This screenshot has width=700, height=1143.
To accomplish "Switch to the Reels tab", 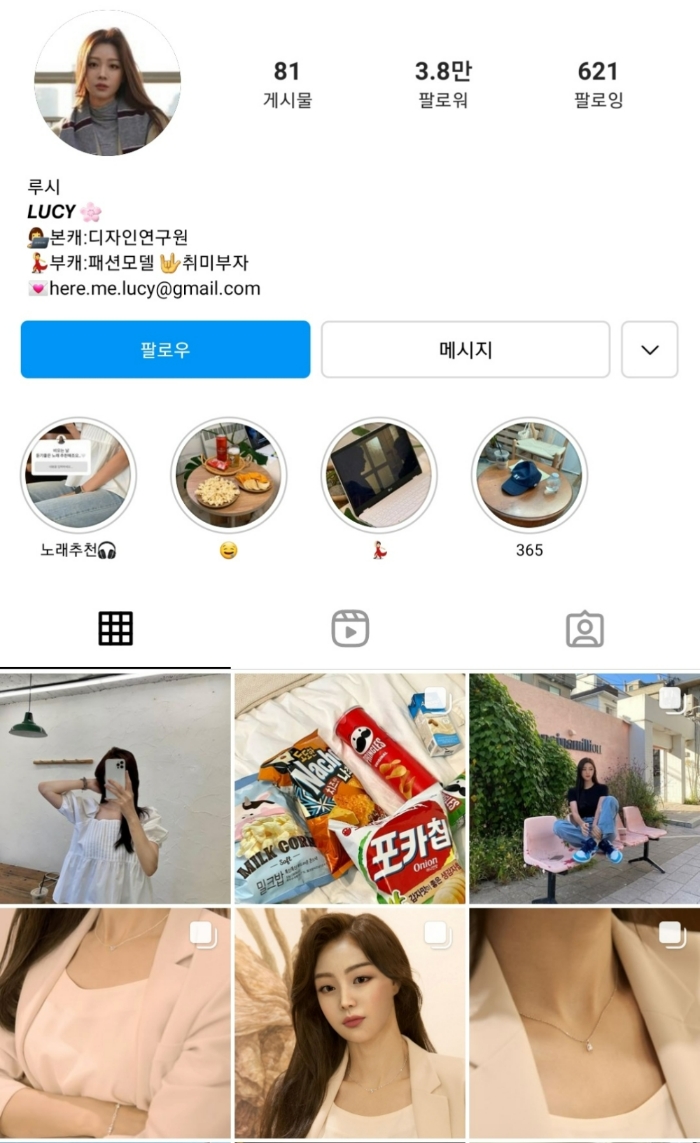I will (350, 628).
